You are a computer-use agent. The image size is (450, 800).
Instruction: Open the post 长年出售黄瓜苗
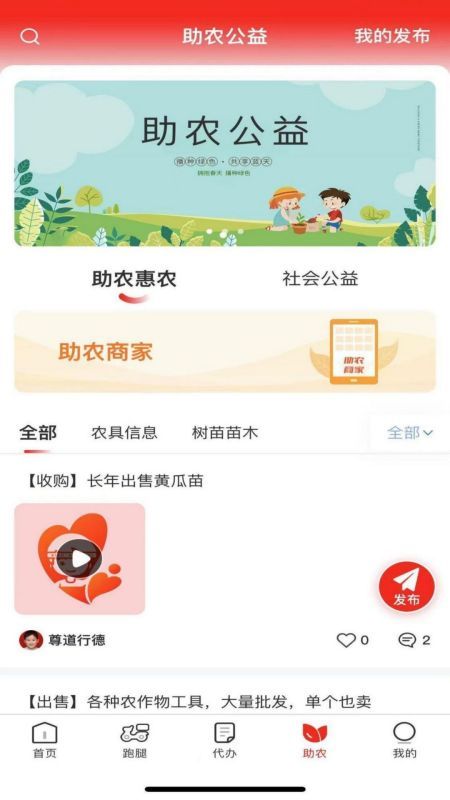[x=115, y=481]
